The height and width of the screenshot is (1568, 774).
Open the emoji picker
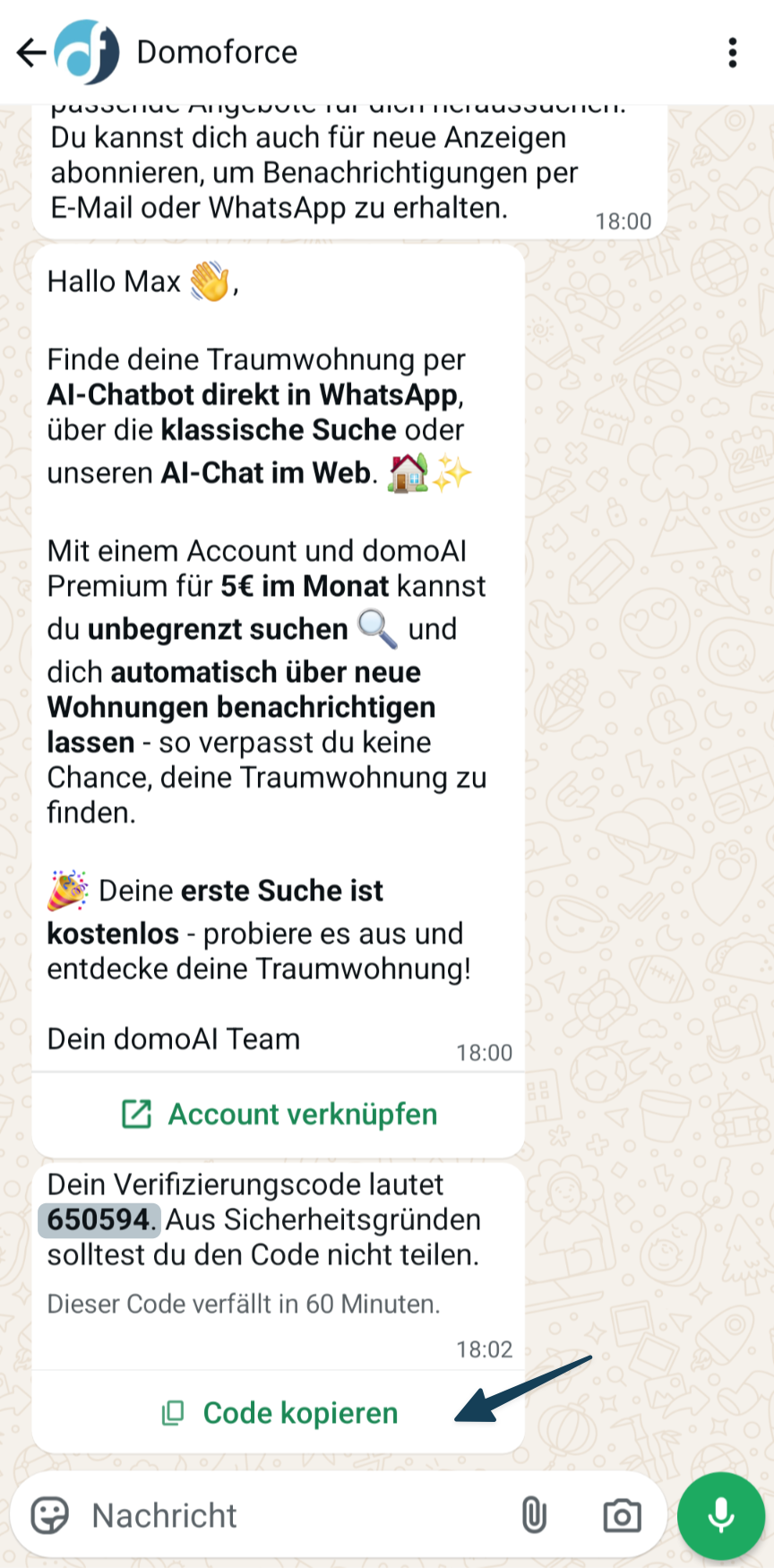click(50, 1516)
